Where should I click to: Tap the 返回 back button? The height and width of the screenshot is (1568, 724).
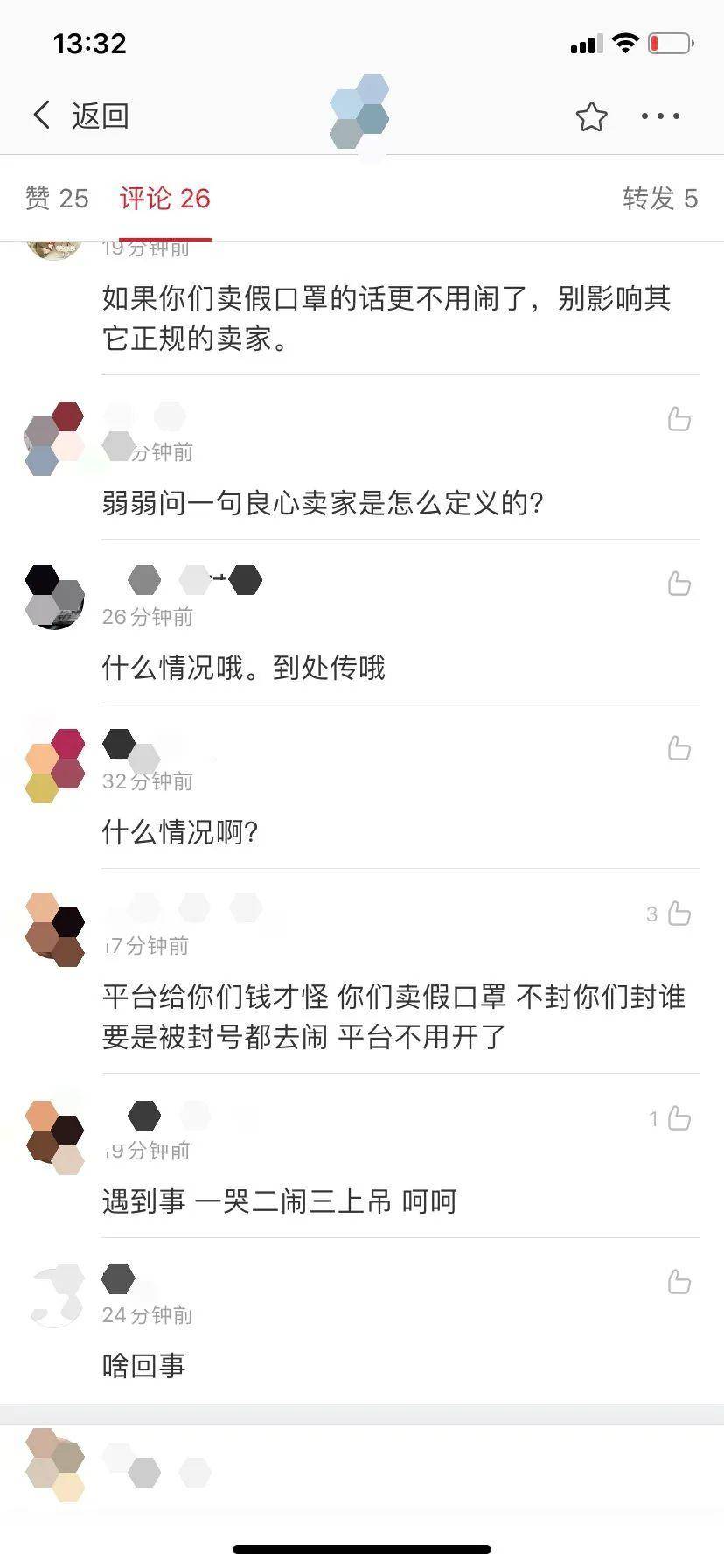(80, 115)
